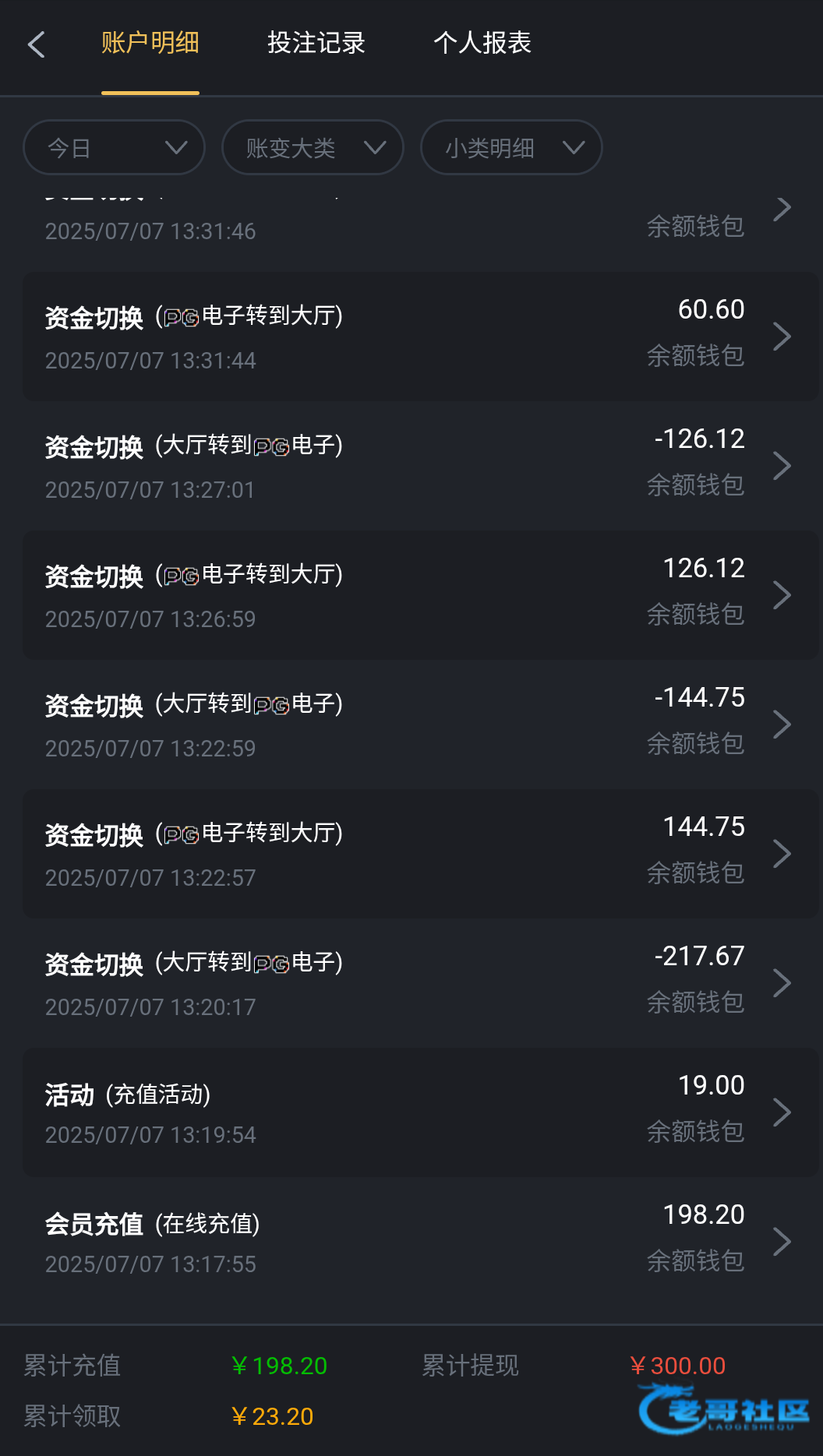Open the 126.12 transfer record at 13:26:59
823x1456 pixels.
coord(421,595)
